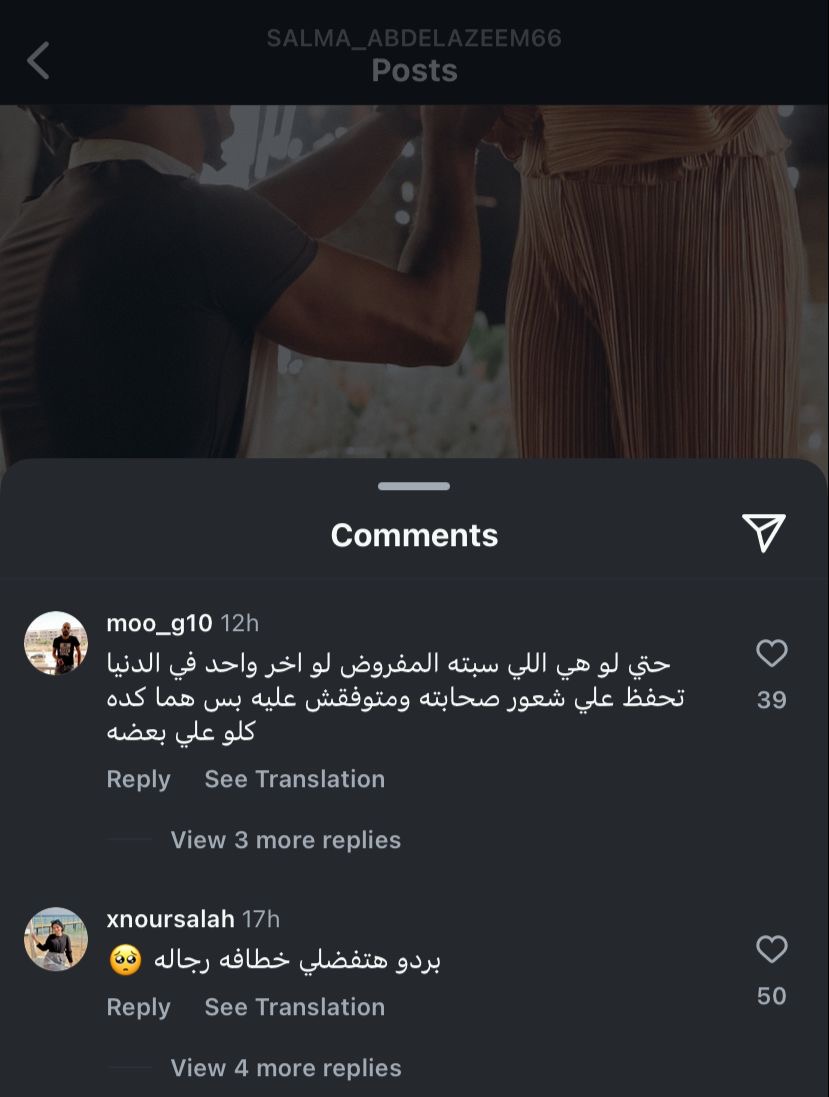The height and width of the screenshot is (1097, 829).
Task: Reply to xnoursalah's comment
Action: (138, 1007)
